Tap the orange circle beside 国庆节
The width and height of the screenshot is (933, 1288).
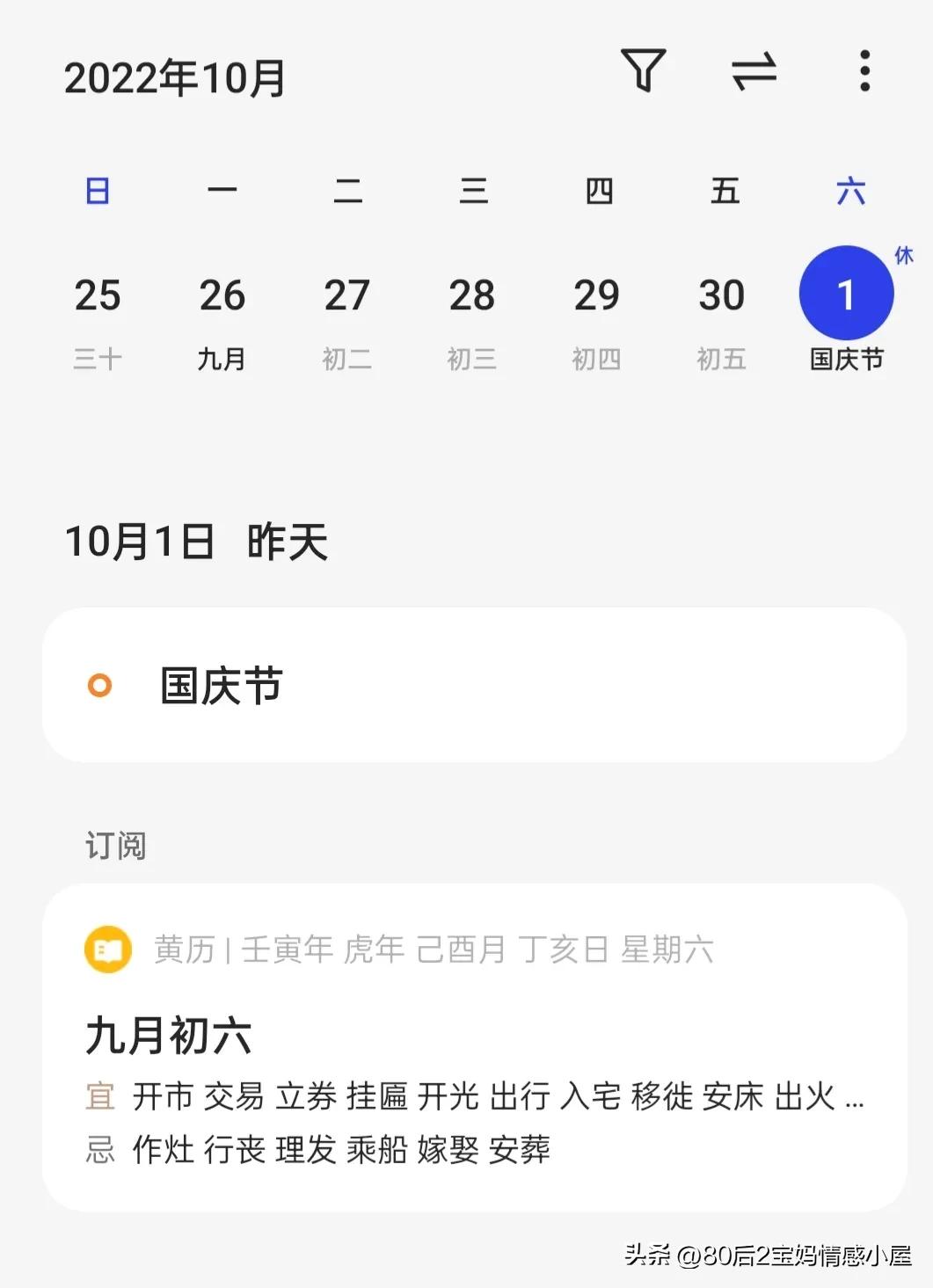[x=99, y=687]
